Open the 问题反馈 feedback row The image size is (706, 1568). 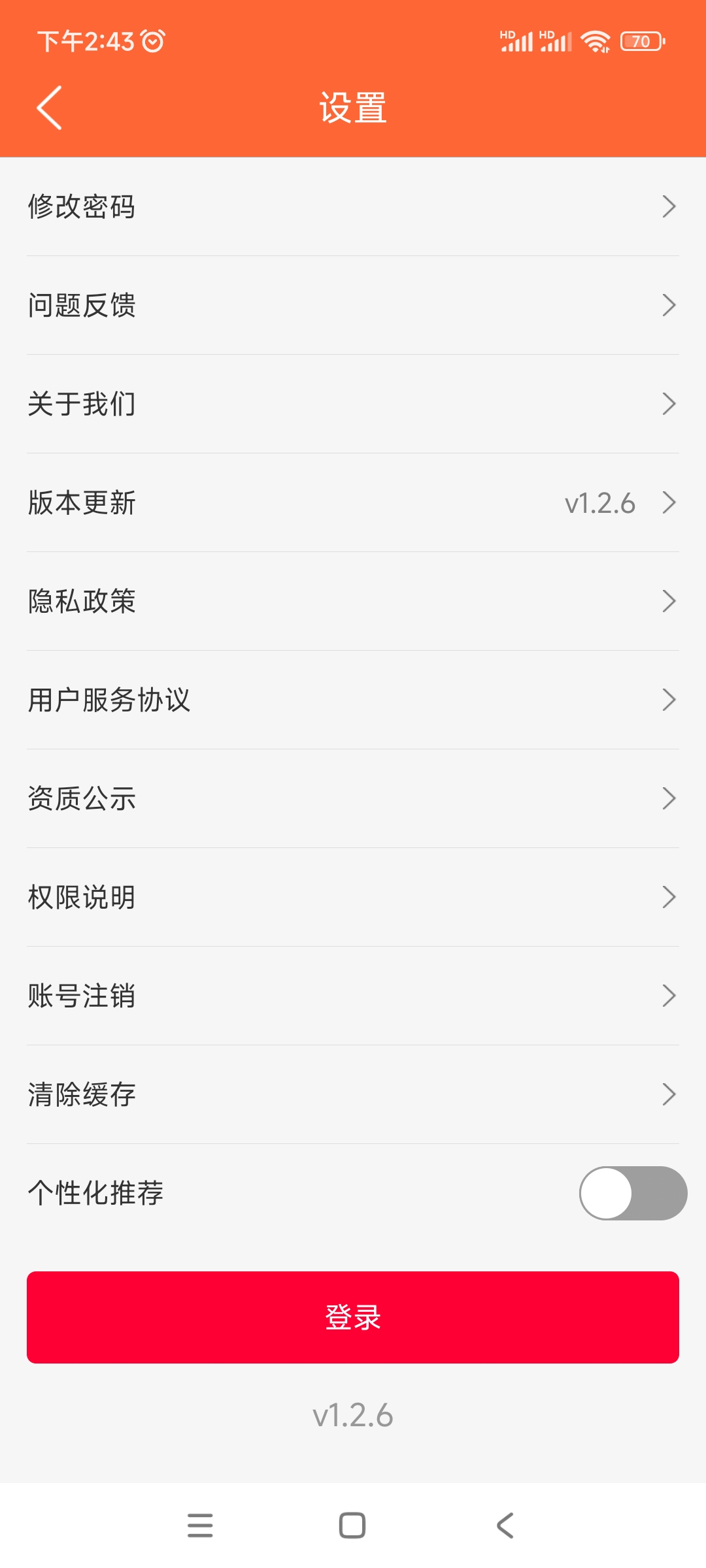coord(353,305)
